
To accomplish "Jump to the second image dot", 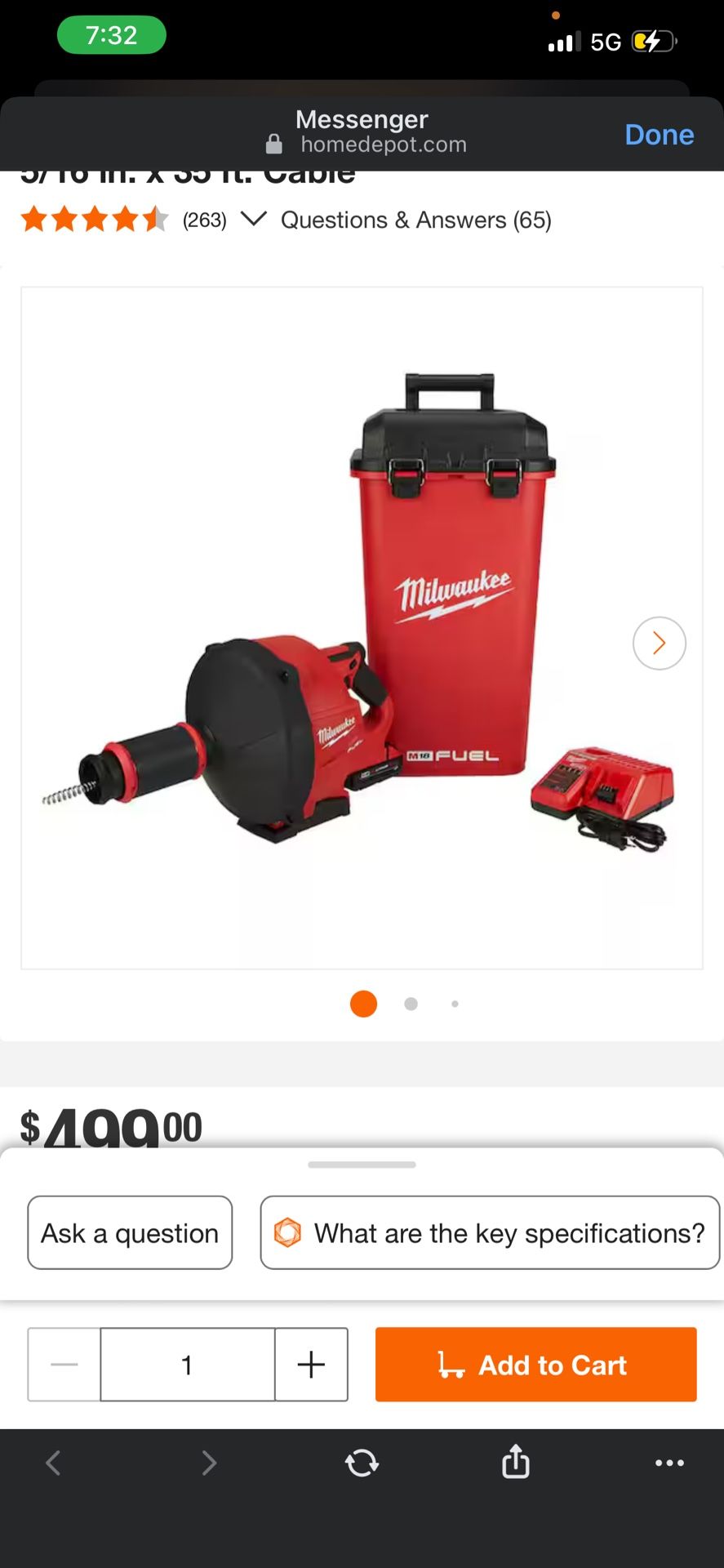I will click(x=411, y=1004).
